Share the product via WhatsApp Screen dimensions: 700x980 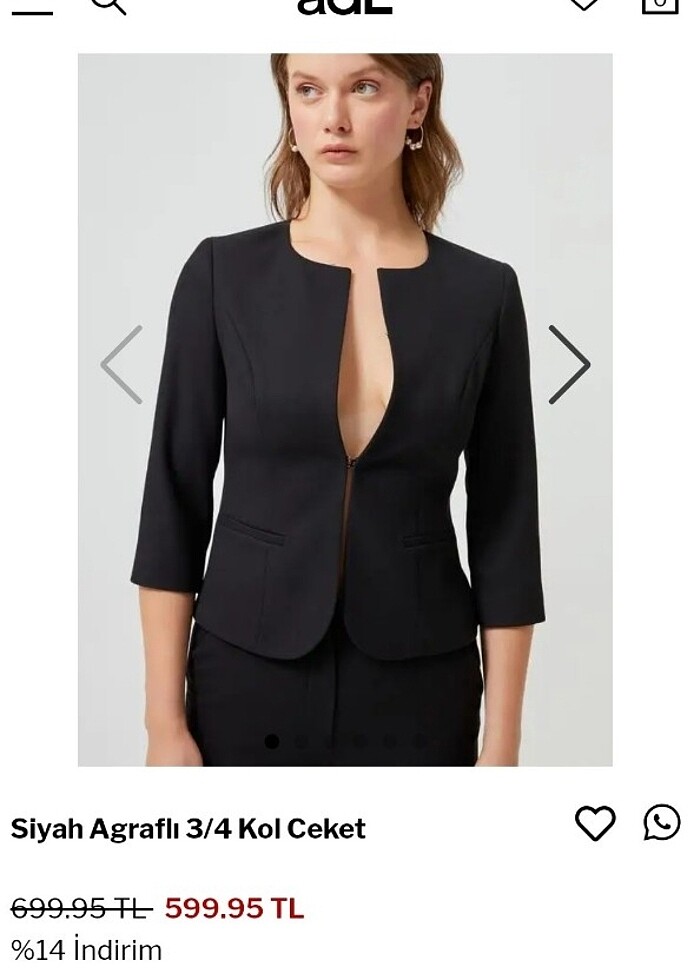pos(661,823)
